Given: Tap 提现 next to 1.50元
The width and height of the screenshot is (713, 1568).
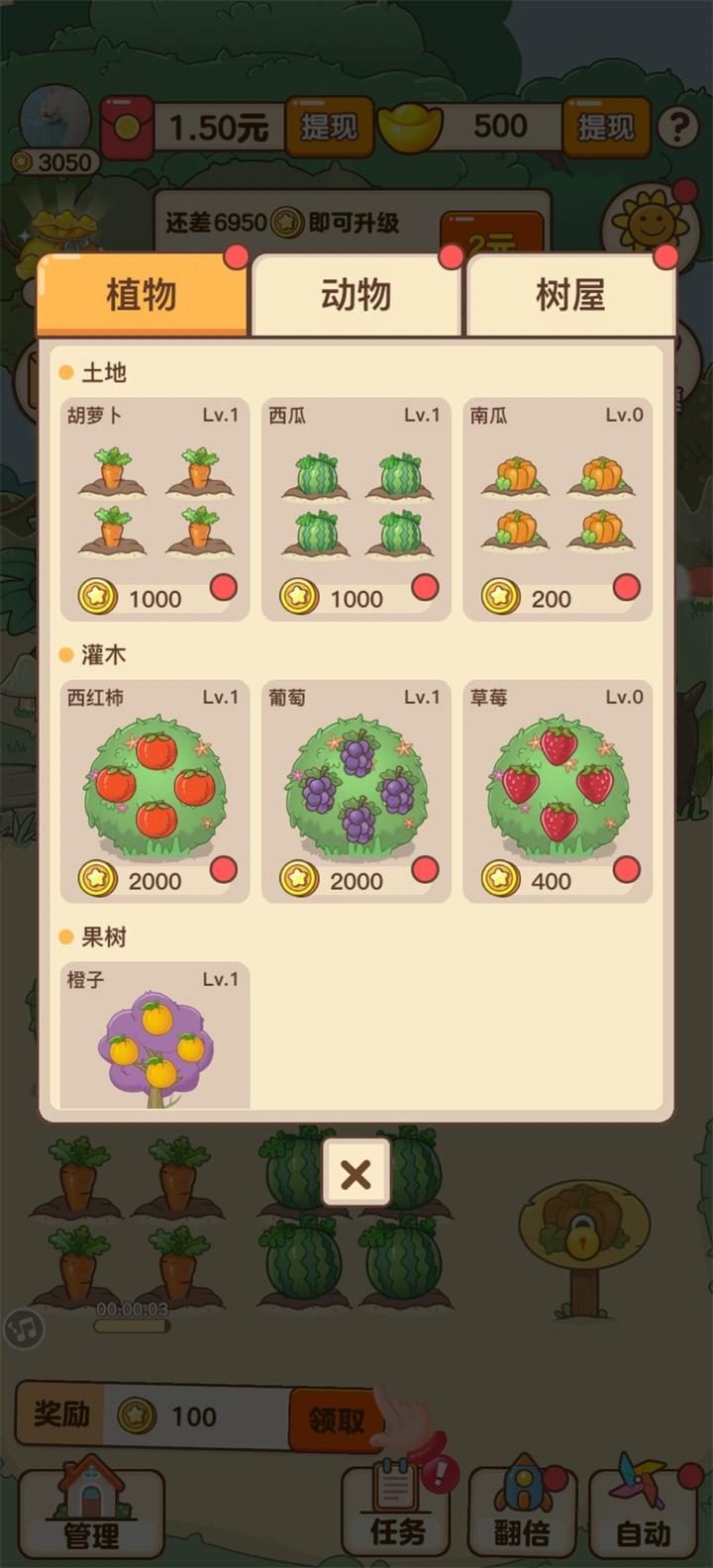Looking at the screenshot, I should [329, 127].
